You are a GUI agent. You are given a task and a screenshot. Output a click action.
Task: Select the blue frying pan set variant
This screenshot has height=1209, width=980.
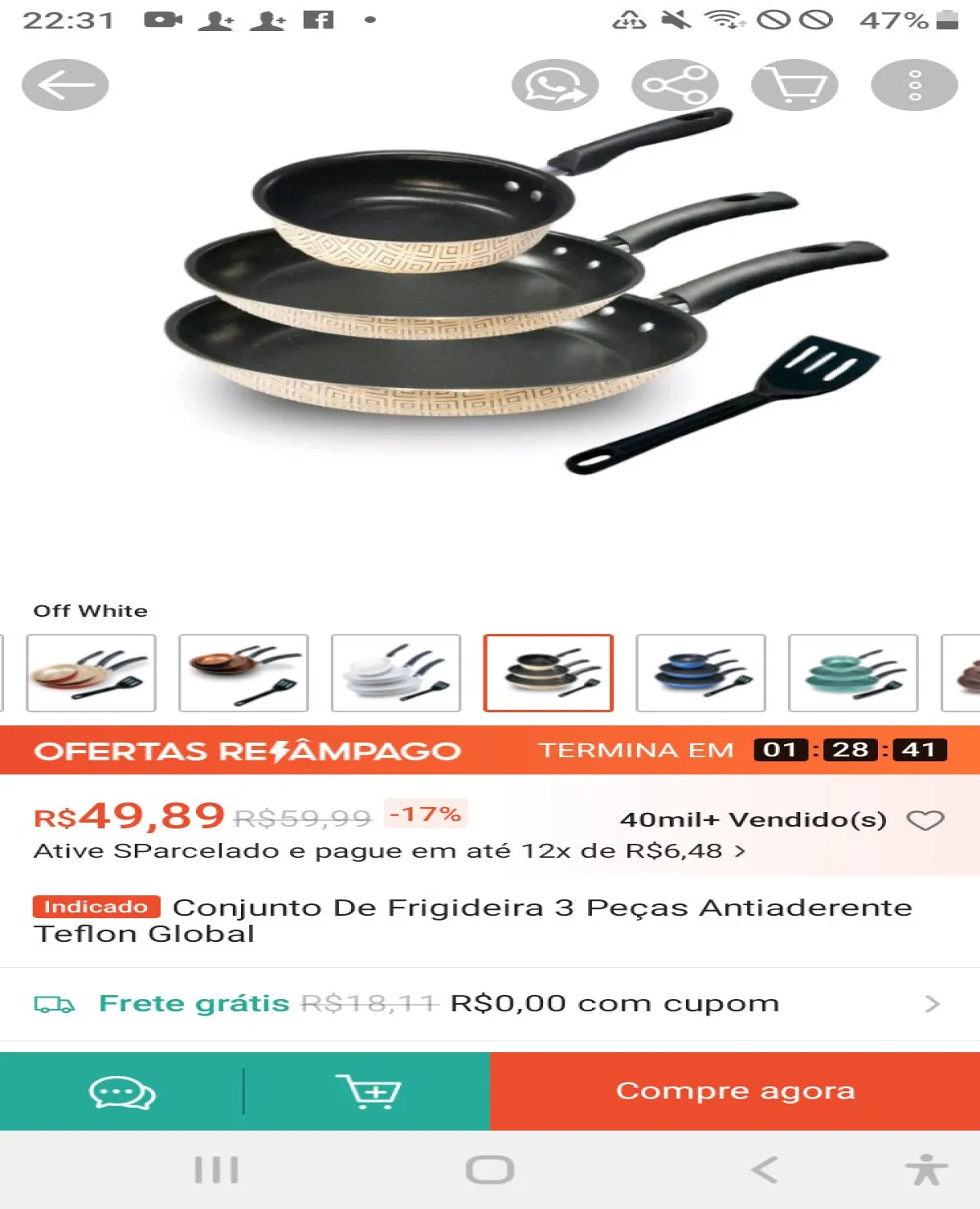[x=700, y=673]
